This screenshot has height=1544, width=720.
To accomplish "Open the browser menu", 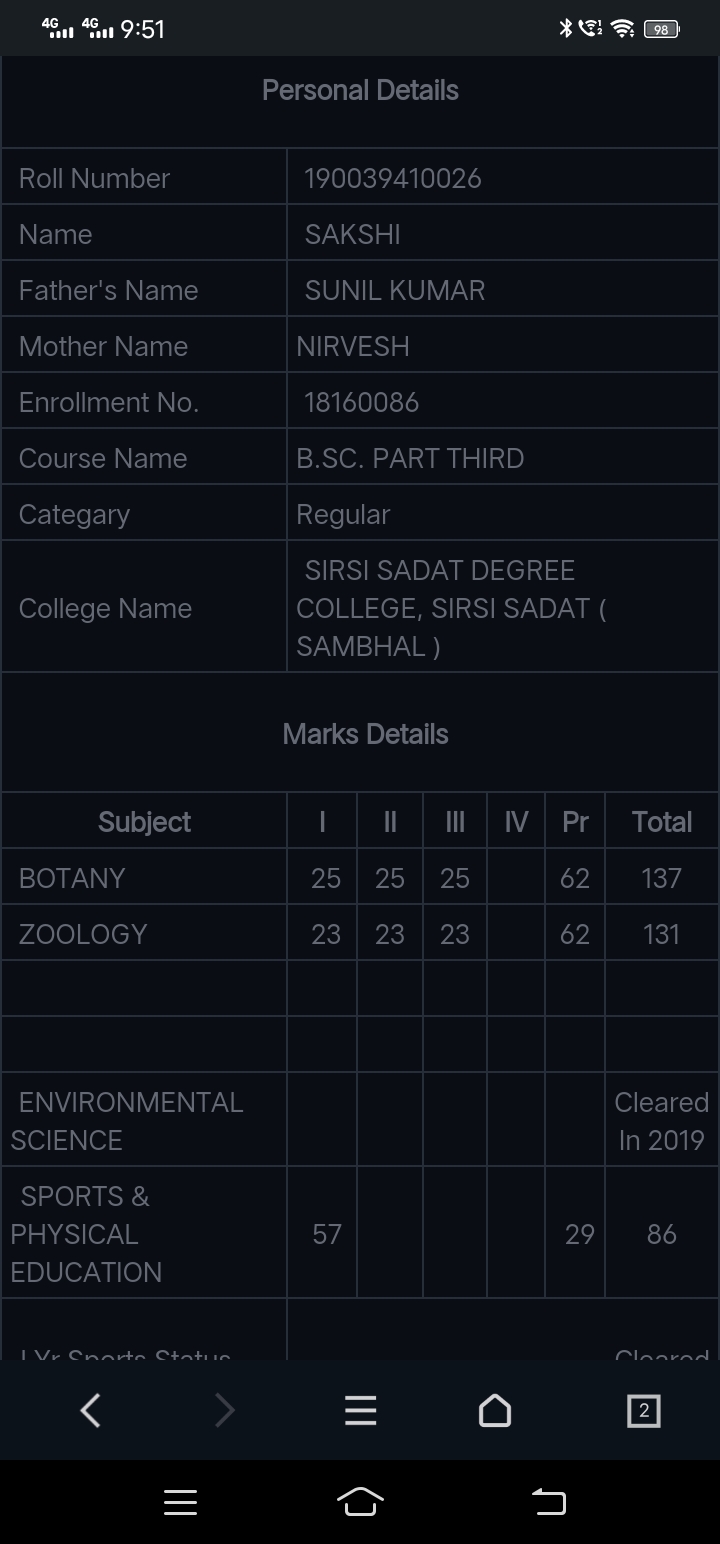I will tap(360, 1410).
